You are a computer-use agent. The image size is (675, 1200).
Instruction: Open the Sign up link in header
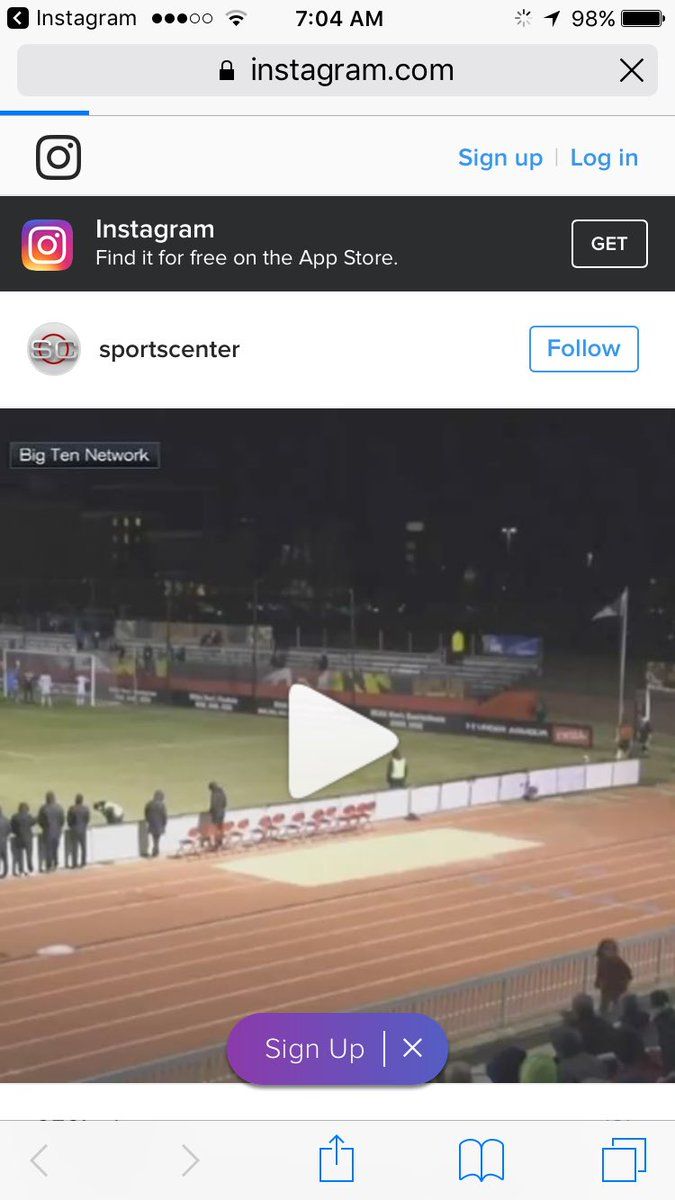click(x=500, y=158)
